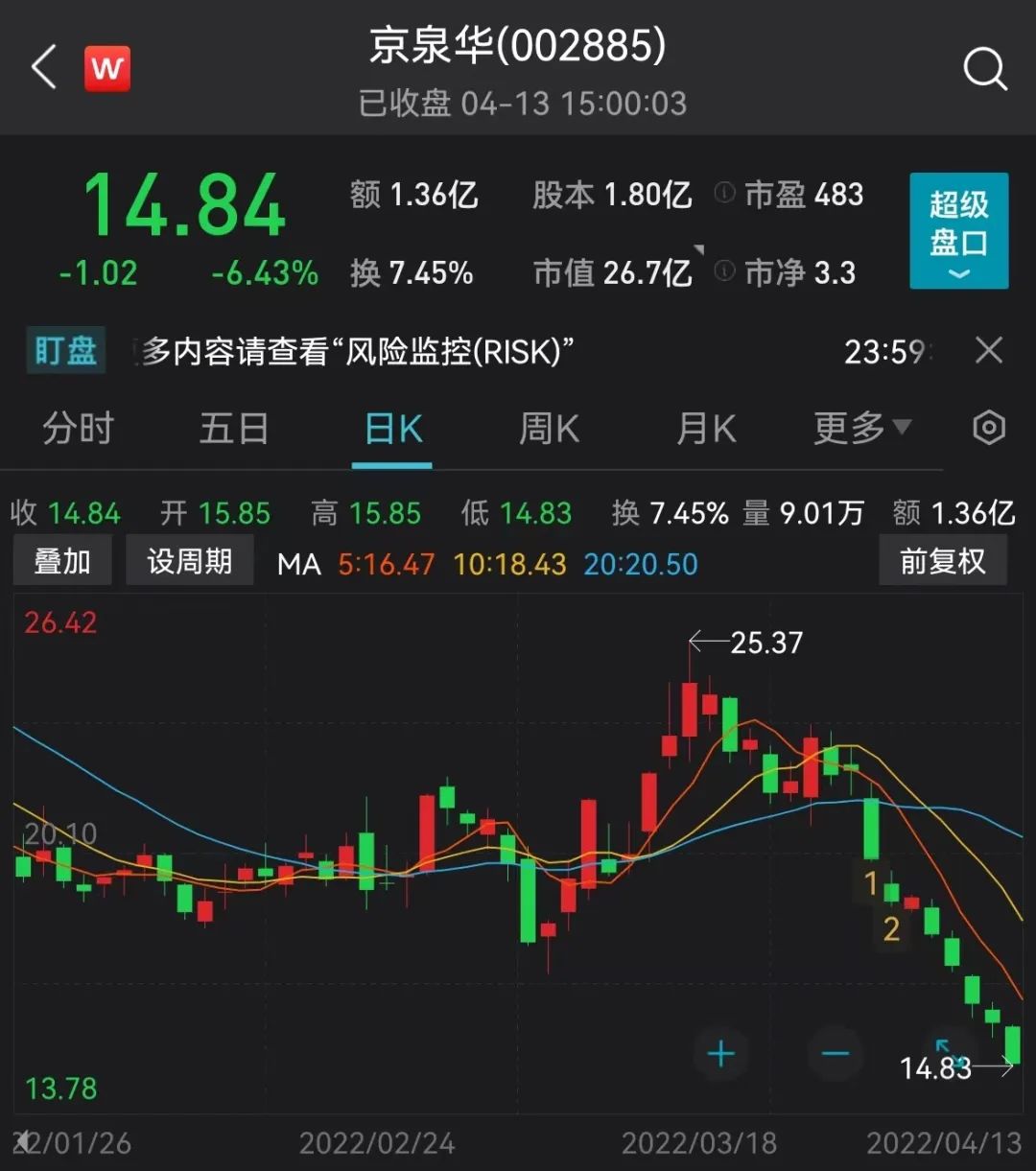
Task: Click the 盯盘 monitoring badge
Action: (x=64, y=352)
